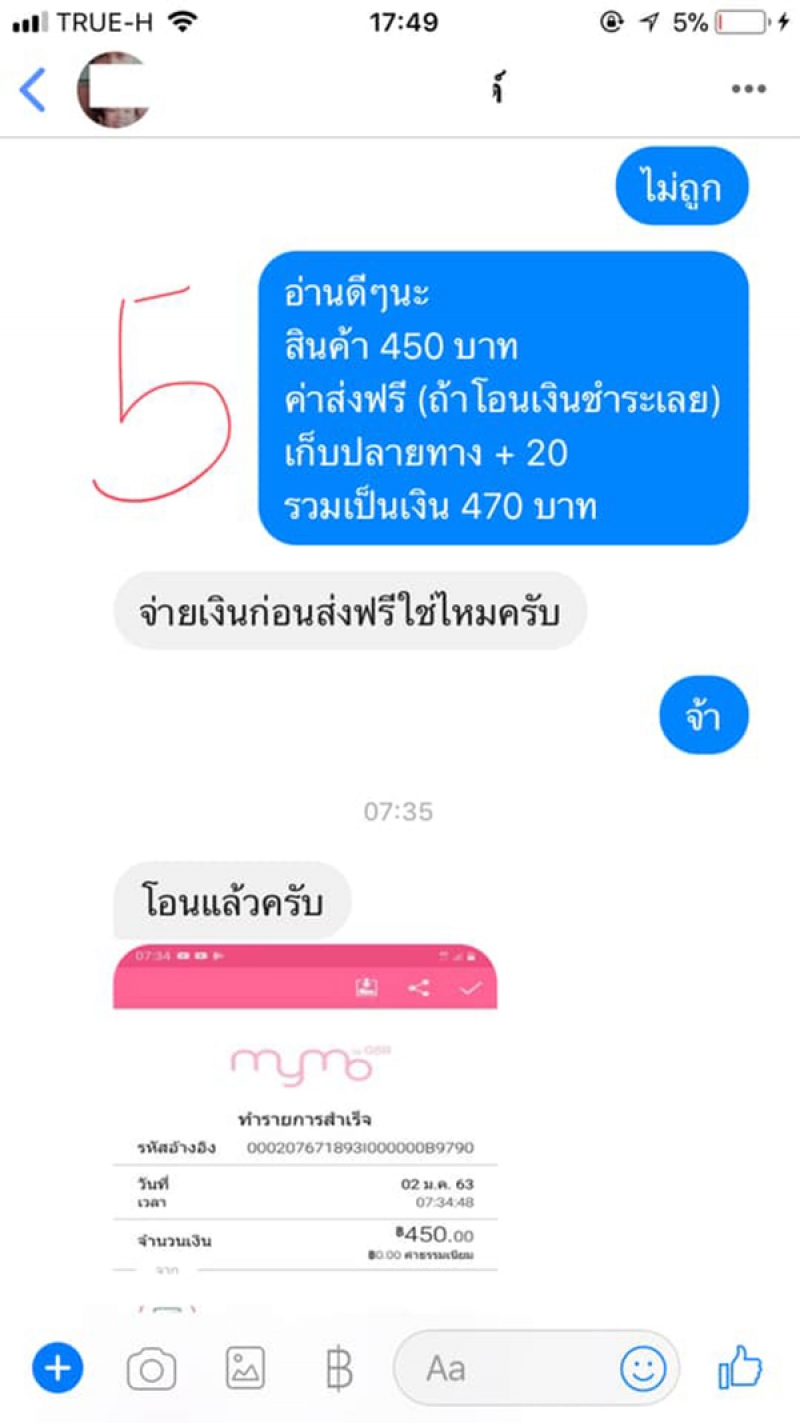
Task: Go back to the chat list
Action: [33, 90]
